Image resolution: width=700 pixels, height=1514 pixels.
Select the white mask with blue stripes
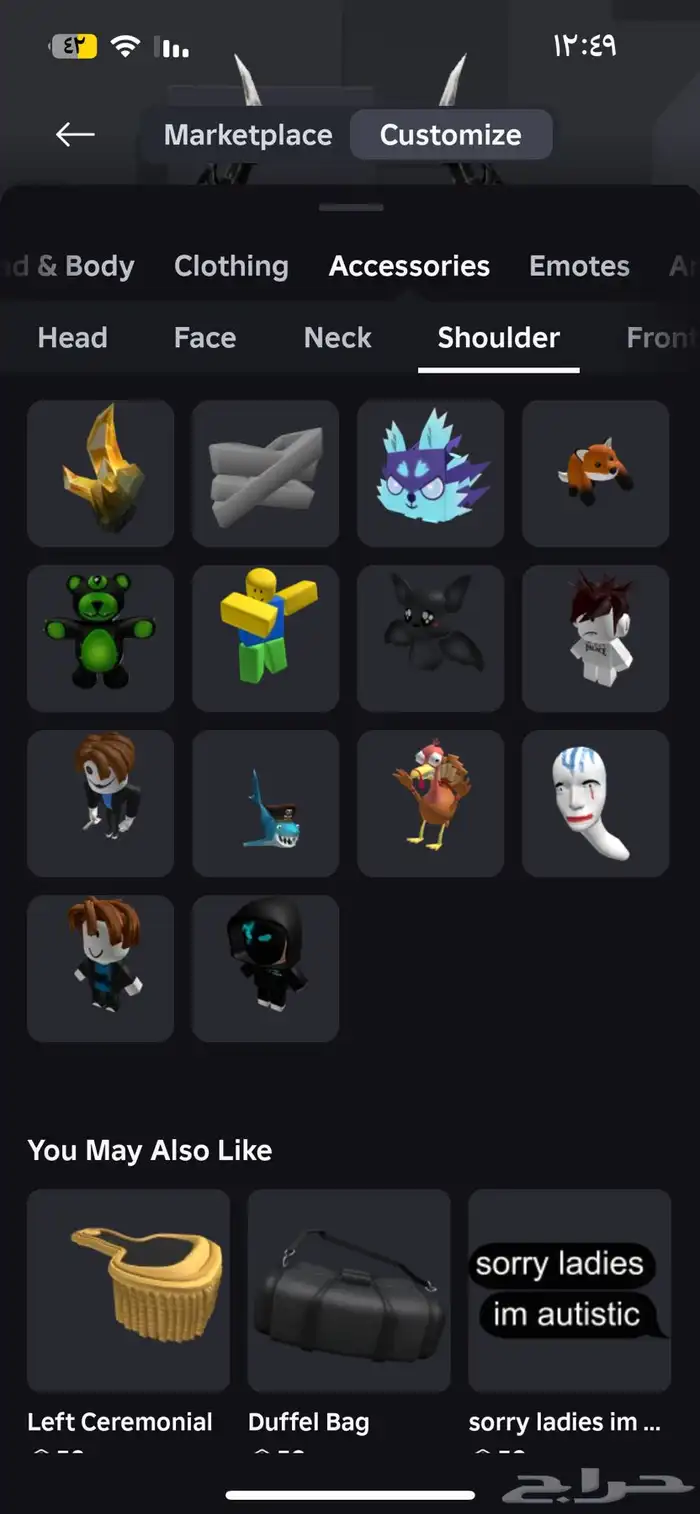[596, 804]
